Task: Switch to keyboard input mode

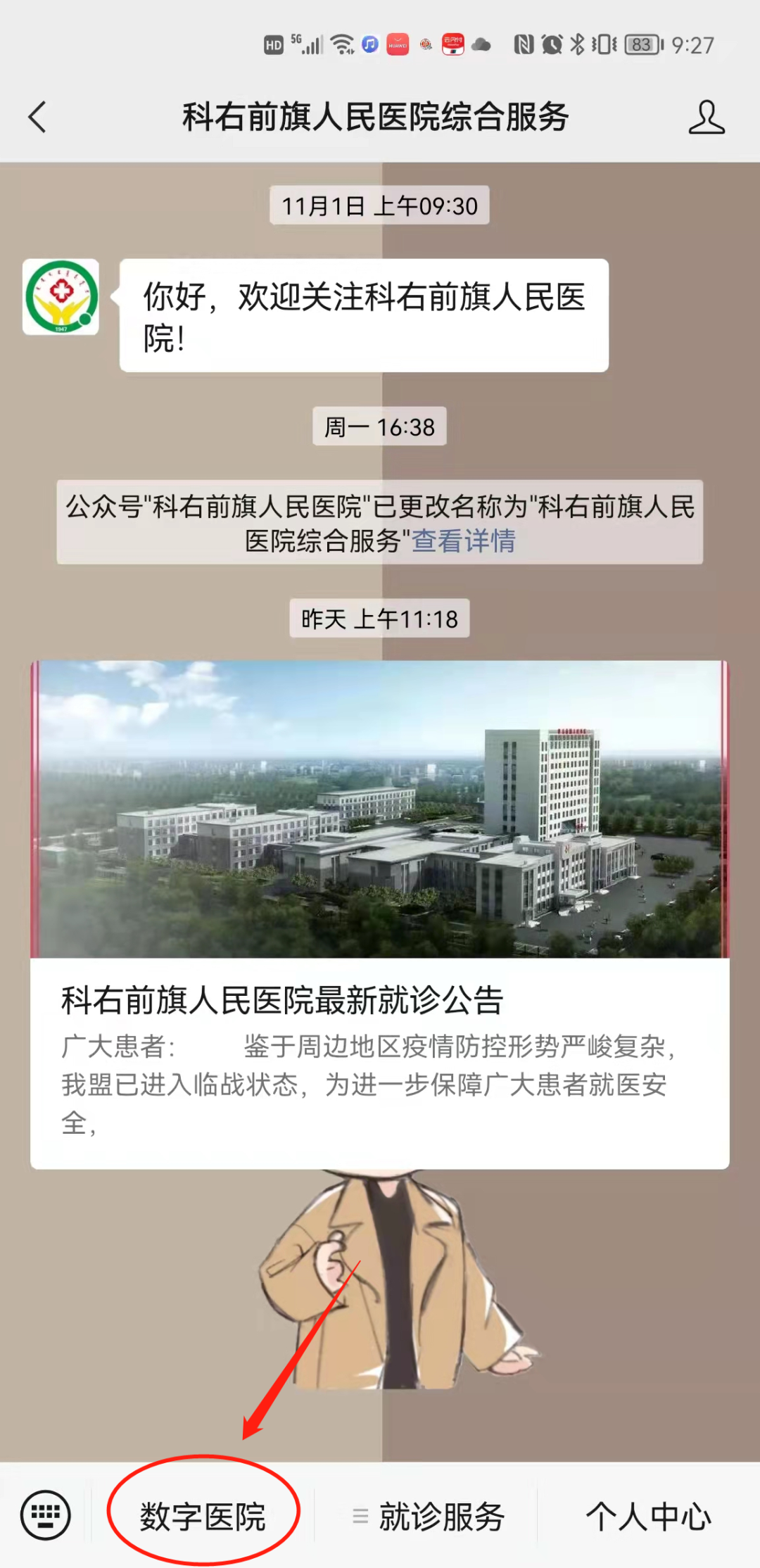Action: pos(46,1515)
